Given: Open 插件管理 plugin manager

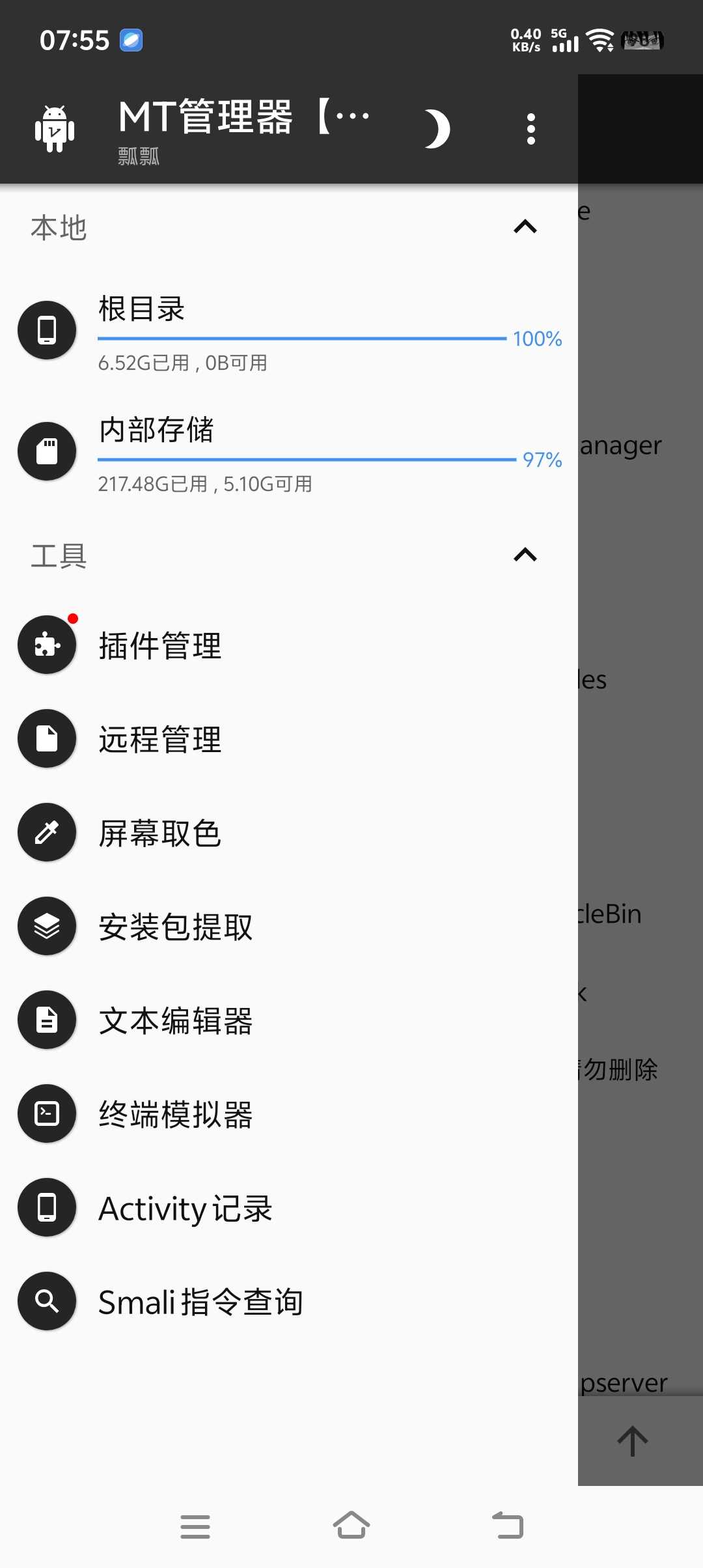Looking at the screenshot, I should point(160,646).
